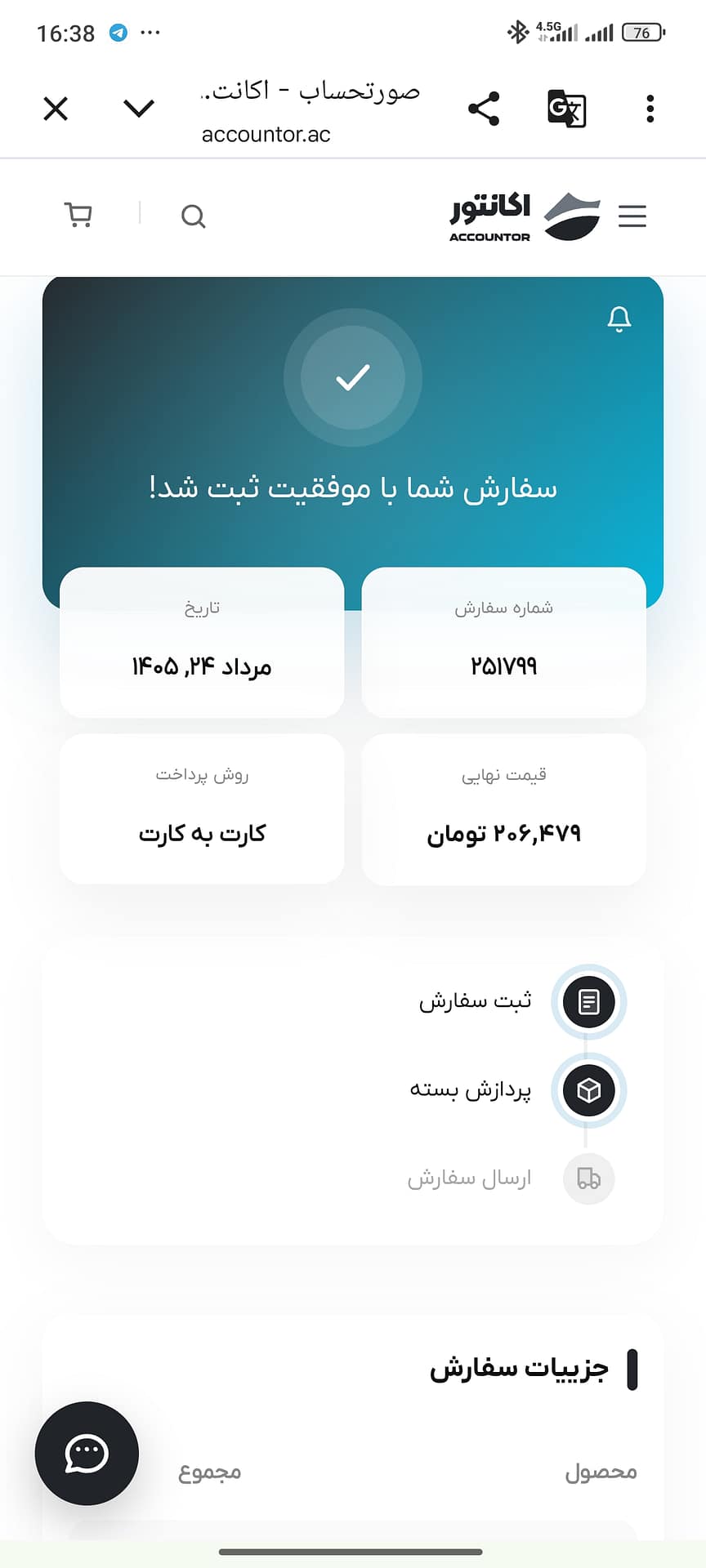706x1568 pixels.
Task: Translate the page with Google Translate
Action: point(566,109)
